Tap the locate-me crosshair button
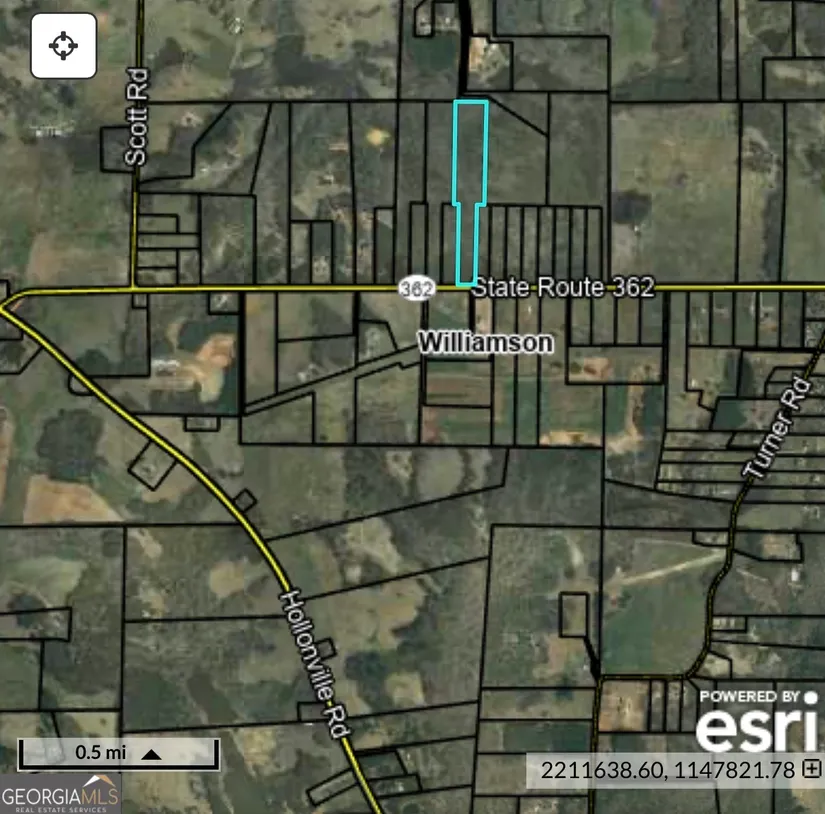 point(64,46)
